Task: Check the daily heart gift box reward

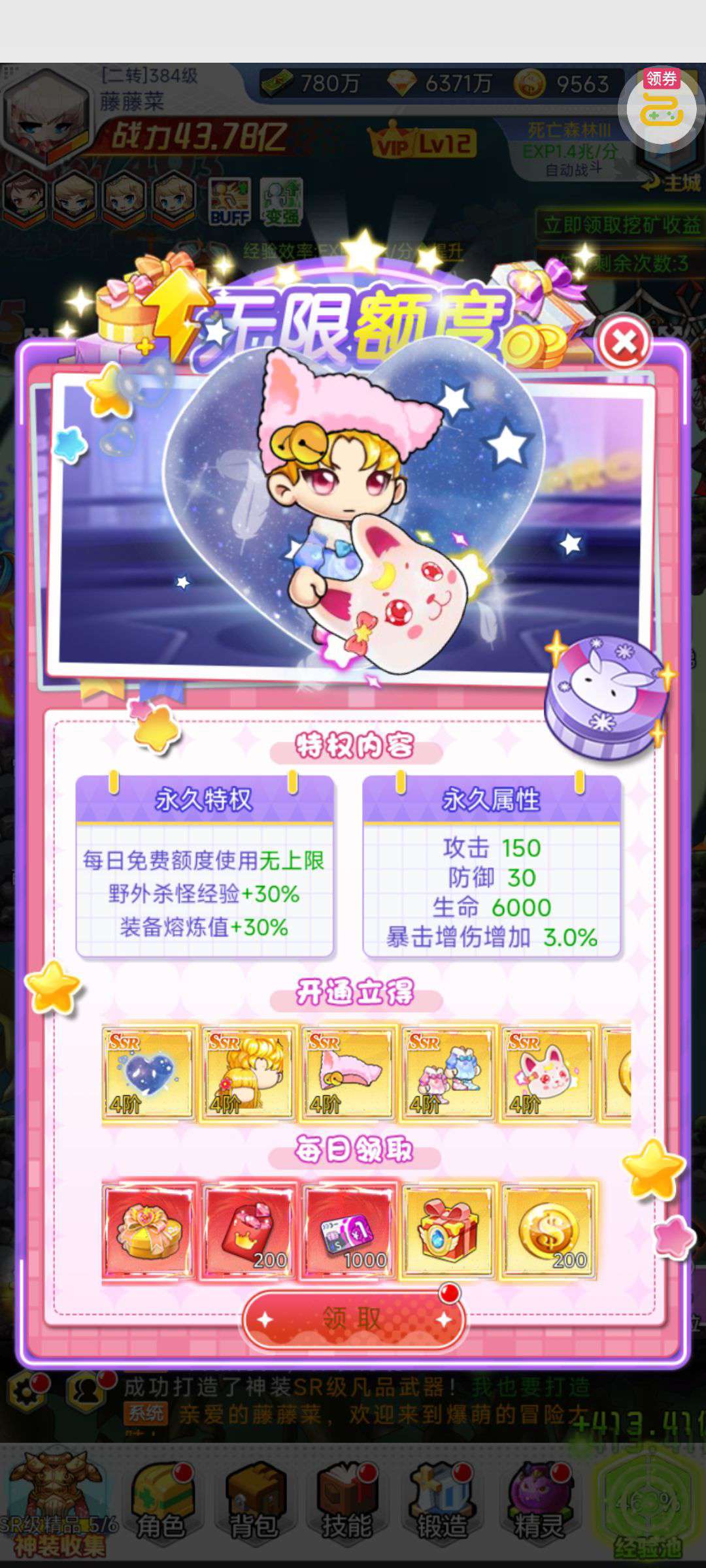Action: pos(149,1230)
